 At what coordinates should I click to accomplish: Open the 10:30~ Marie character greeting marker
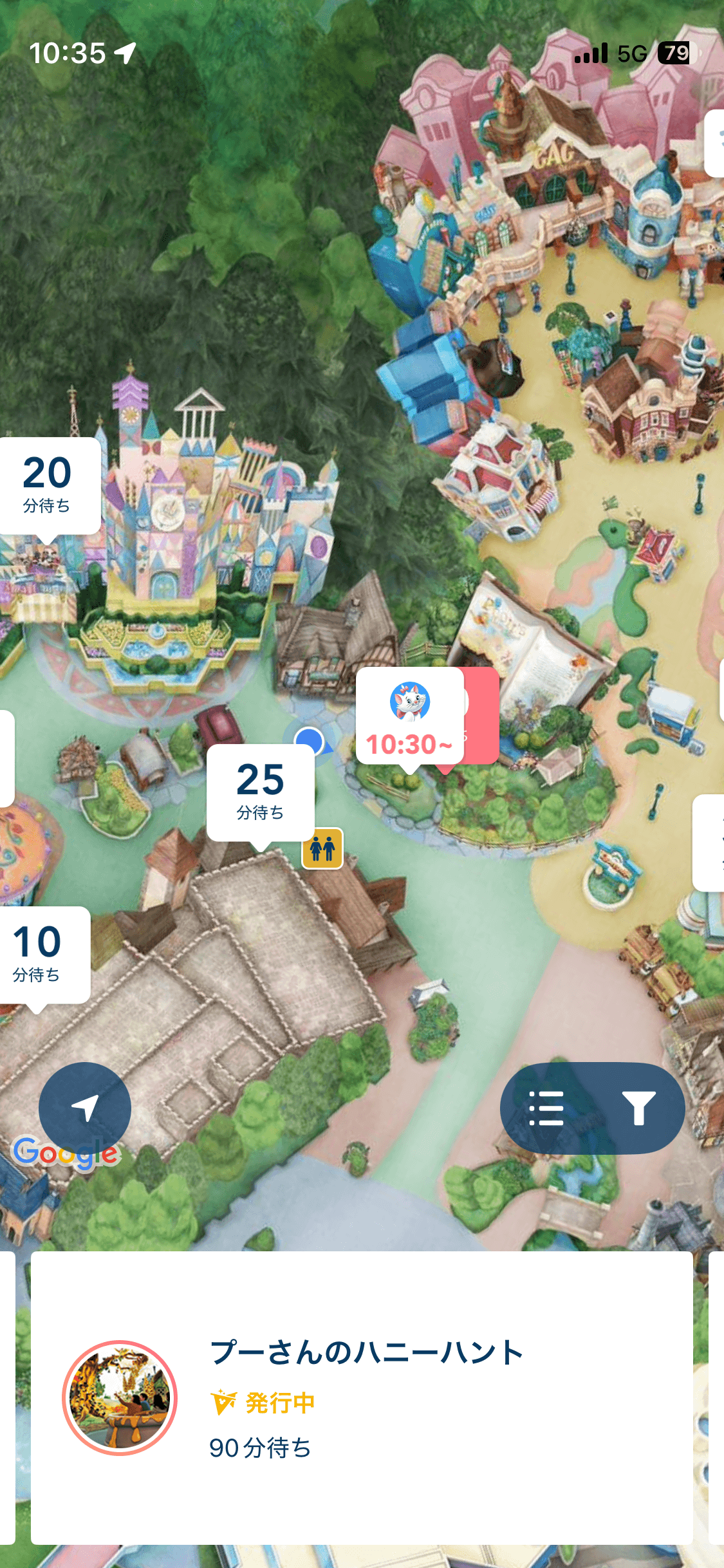pos(409,716)
